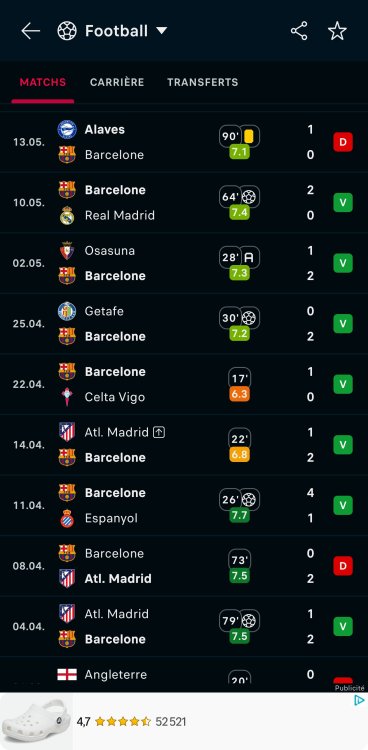This screenshot has height=750, width=368.
Task: Open the Alaves vs Barcelone match from 13.05.
Action: pyautogui.click(x=184, y=142)
